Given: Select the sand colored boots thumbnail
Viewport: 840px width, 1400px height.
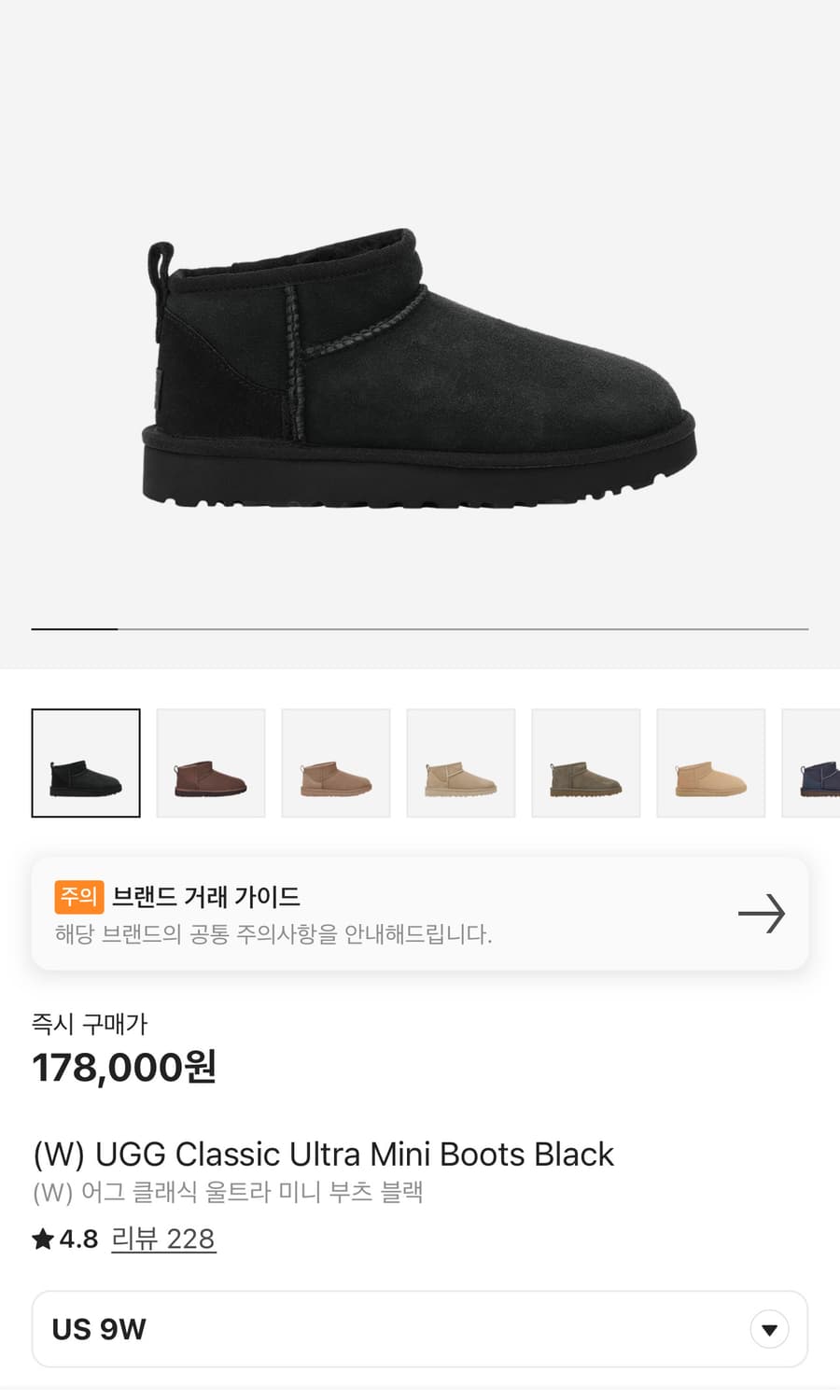Looking at the screenshot, I should pyautogui.click(x=461, y=763).
